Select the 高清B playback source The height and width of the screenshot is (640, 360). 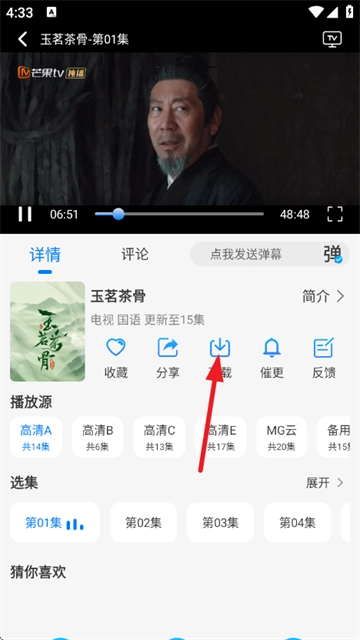[x=98, y=437]
